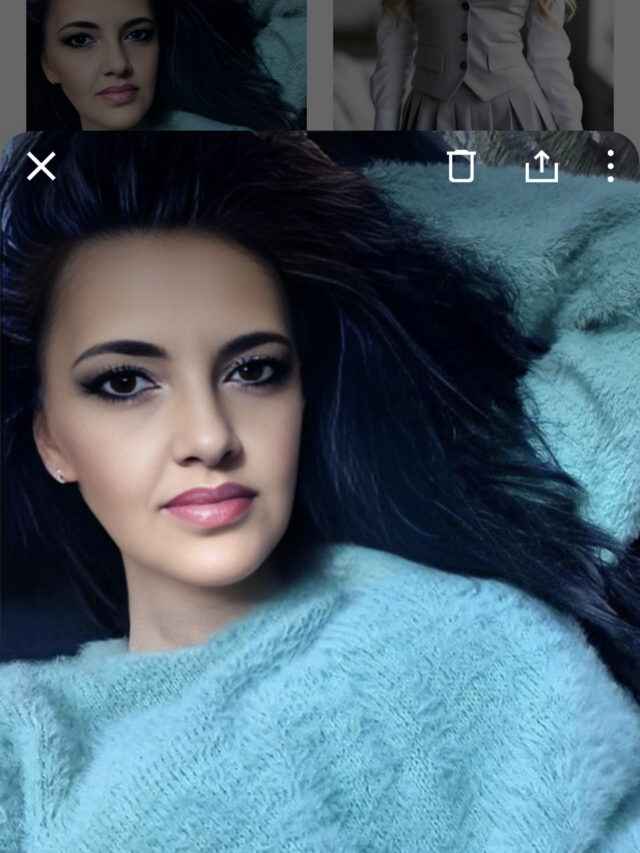
Task: Open the three-dot overflow menu
Action: pos(610,166)
